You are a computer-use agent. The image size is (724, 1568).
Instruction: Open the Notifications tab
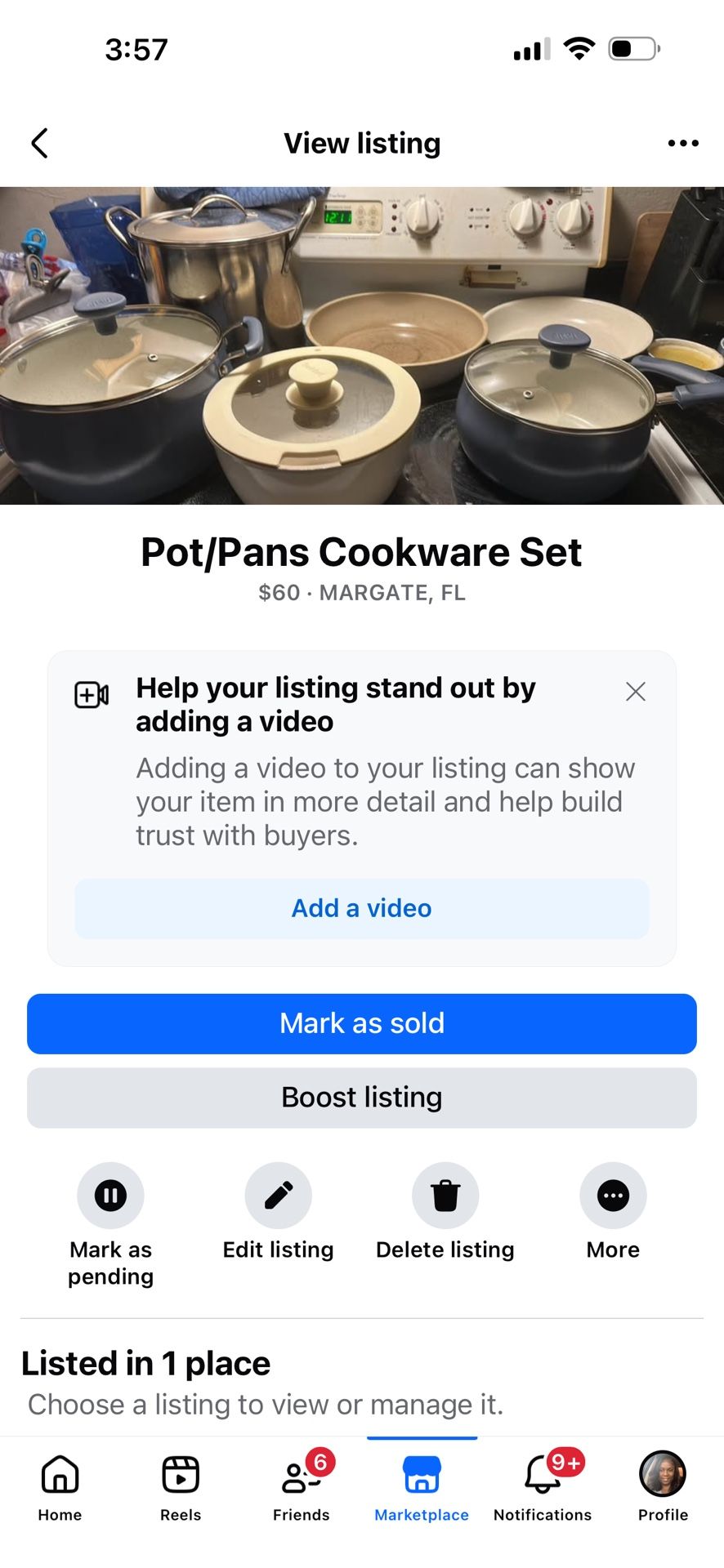(543, 1488)
